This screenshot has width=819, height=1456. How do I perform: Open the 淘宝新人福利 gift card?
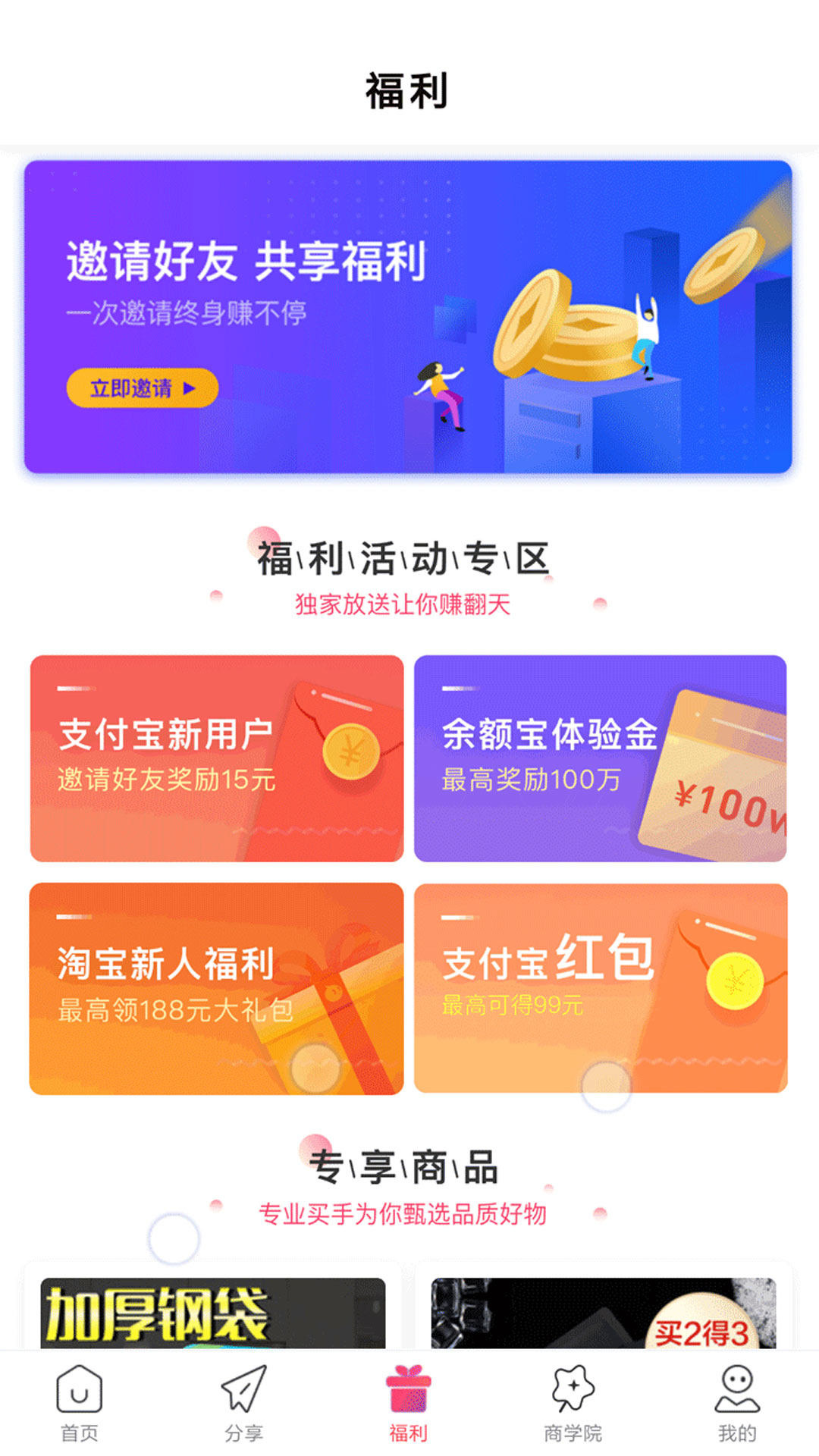pos(217,988)
